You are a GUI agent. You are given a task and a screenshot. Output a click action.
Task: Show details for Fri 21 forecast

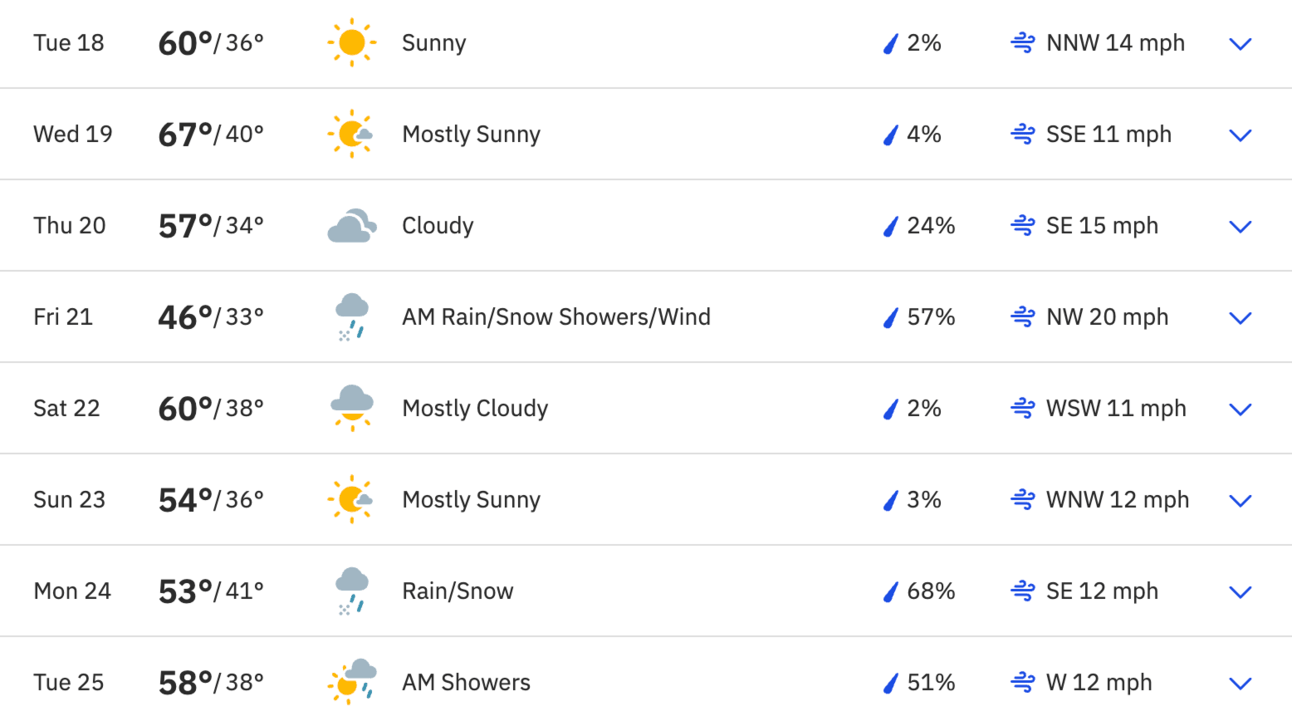point(1240,318)
